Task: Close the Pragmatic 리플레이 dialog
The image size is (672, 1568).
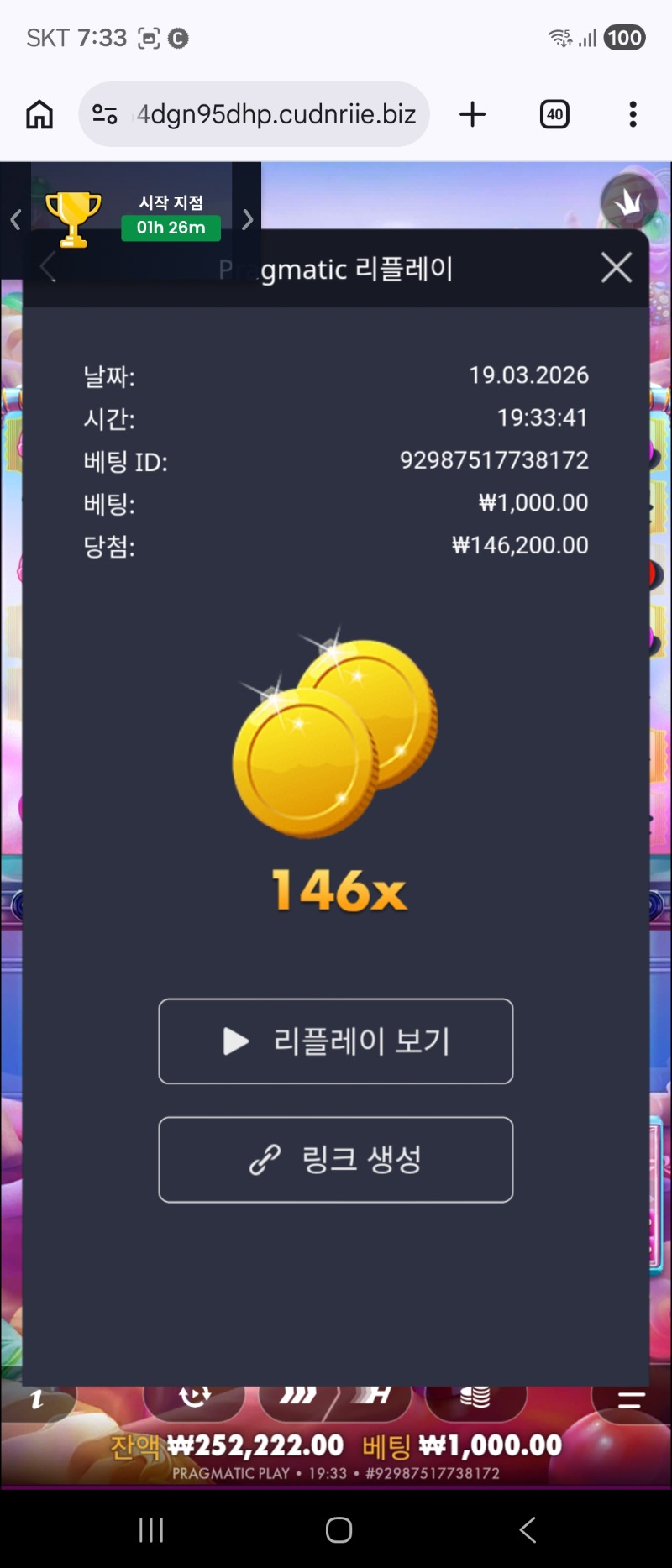Action: tap(616, 268)
